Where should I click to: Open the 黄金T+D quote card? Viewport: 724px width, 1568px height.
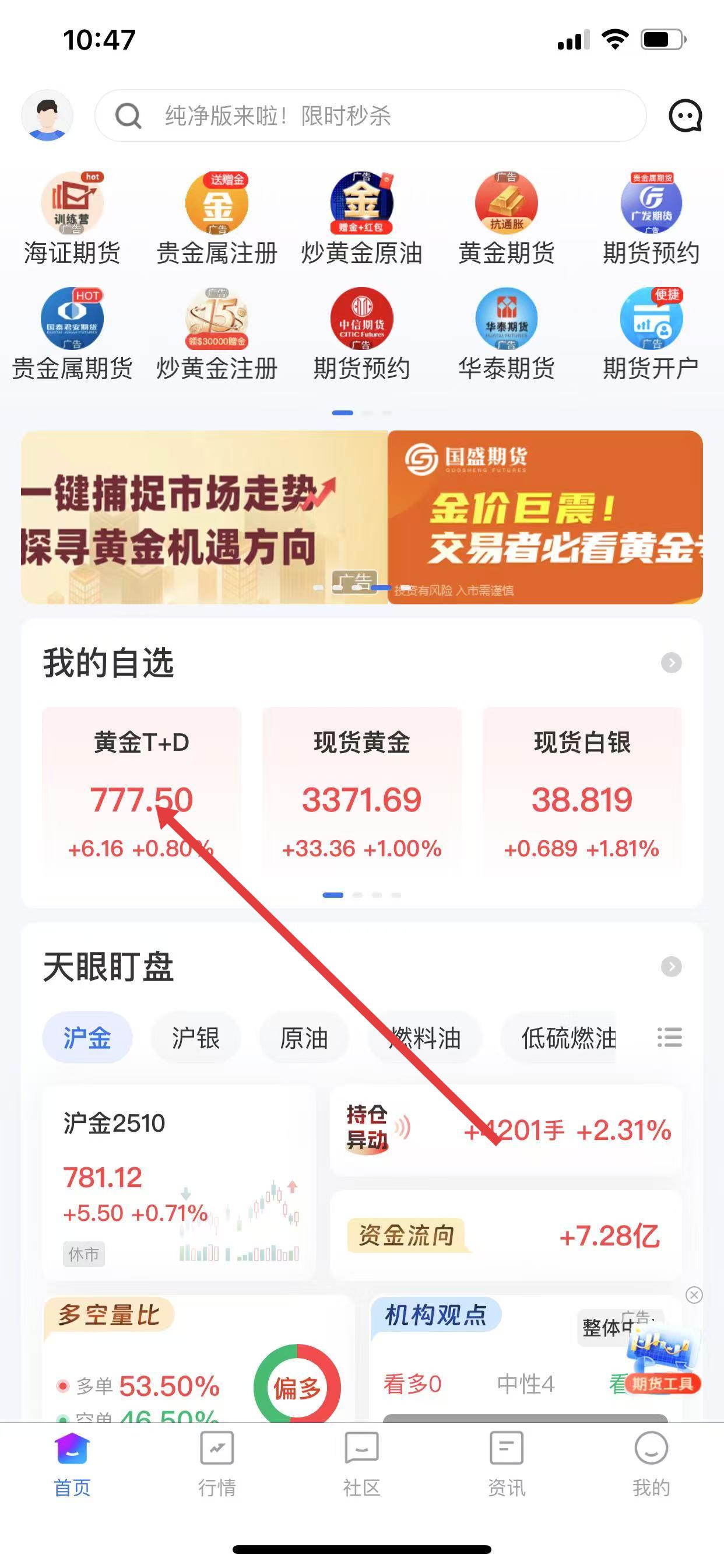tap(142, 790)
